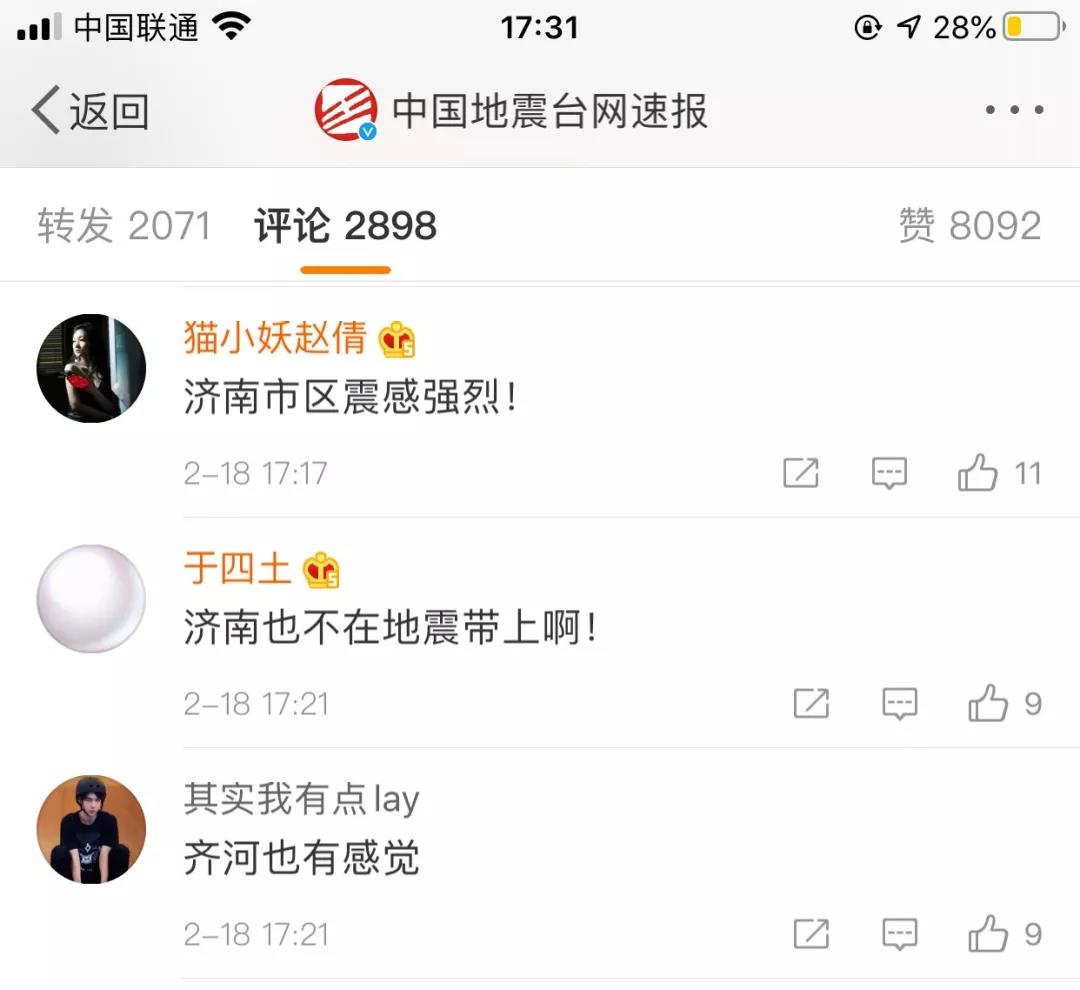Switch to the 赞 8092 tab
This screenshot has height=990, width=1080.
(969, 226)
